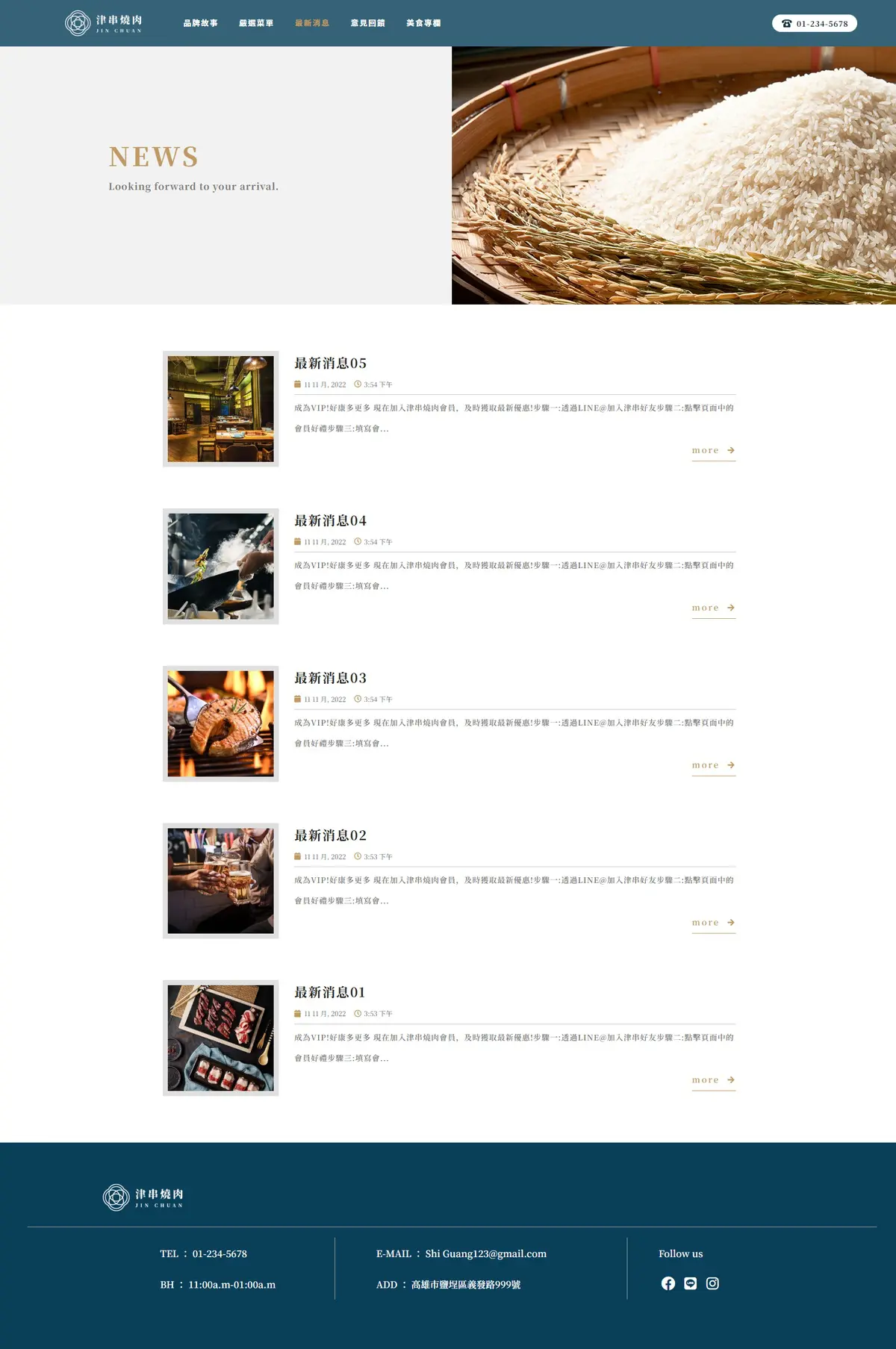896x1349 pixels.
Task: Open the LINE icon in the footer
Action: pos(690,1283)
